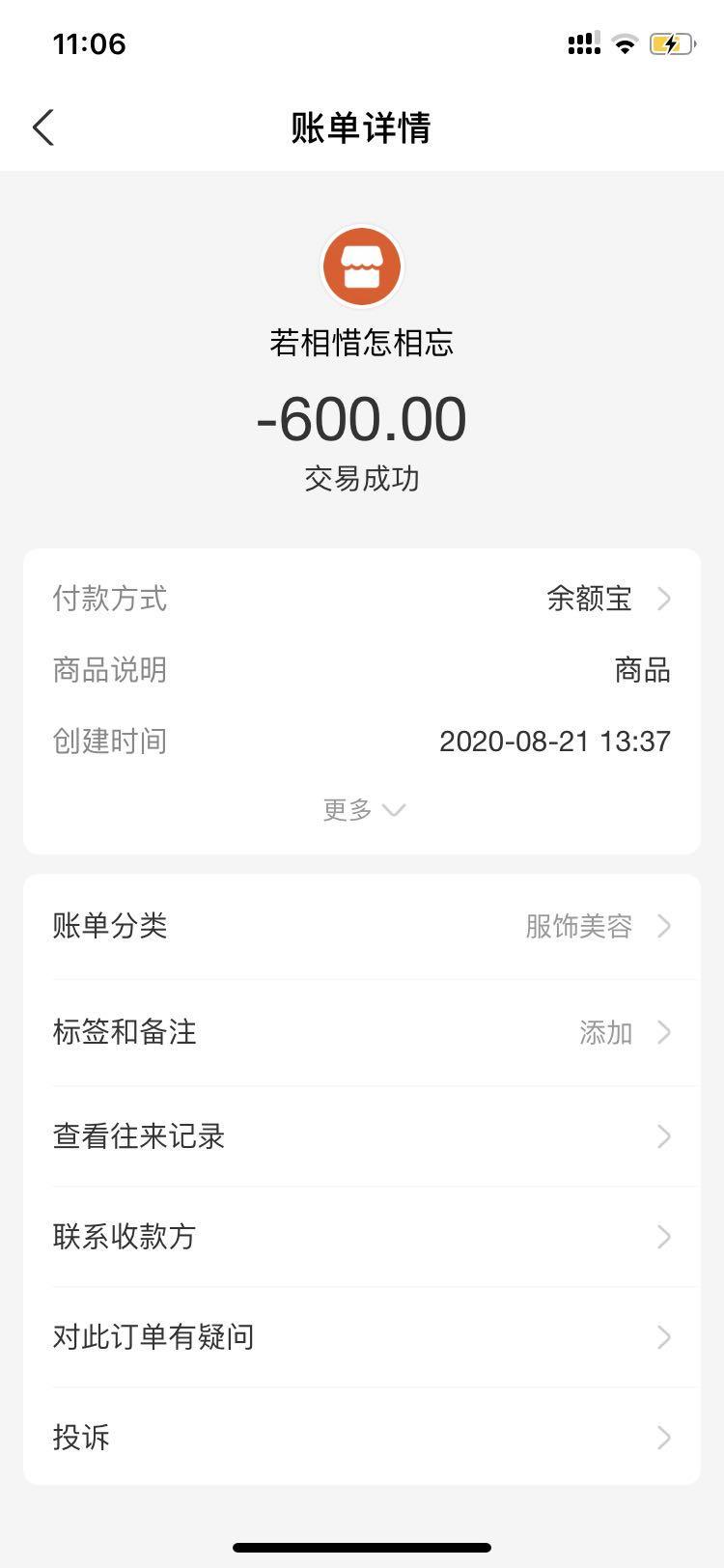724x1568 pixels.
Task: Open 查看往来记录
Action: coord(362,1136)
